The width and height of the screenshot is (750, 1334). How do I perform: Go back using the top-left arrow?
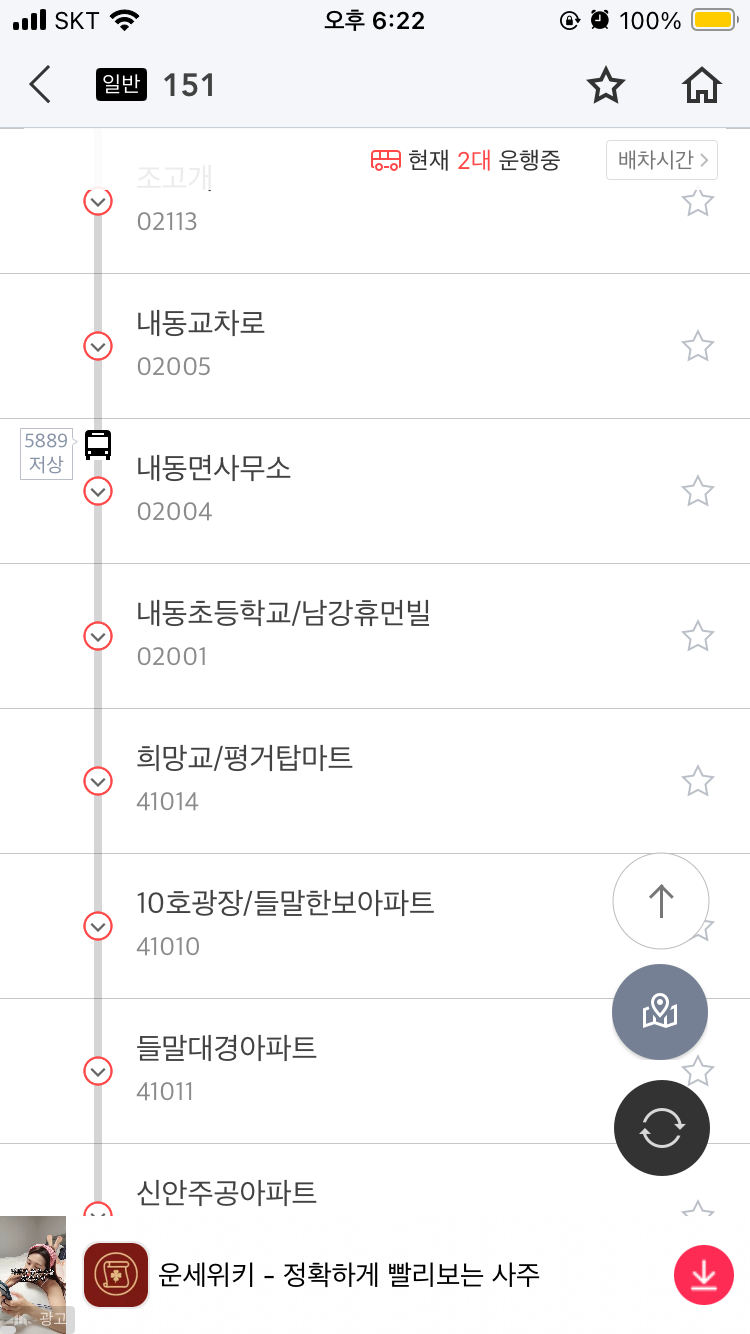pos(40,85)
